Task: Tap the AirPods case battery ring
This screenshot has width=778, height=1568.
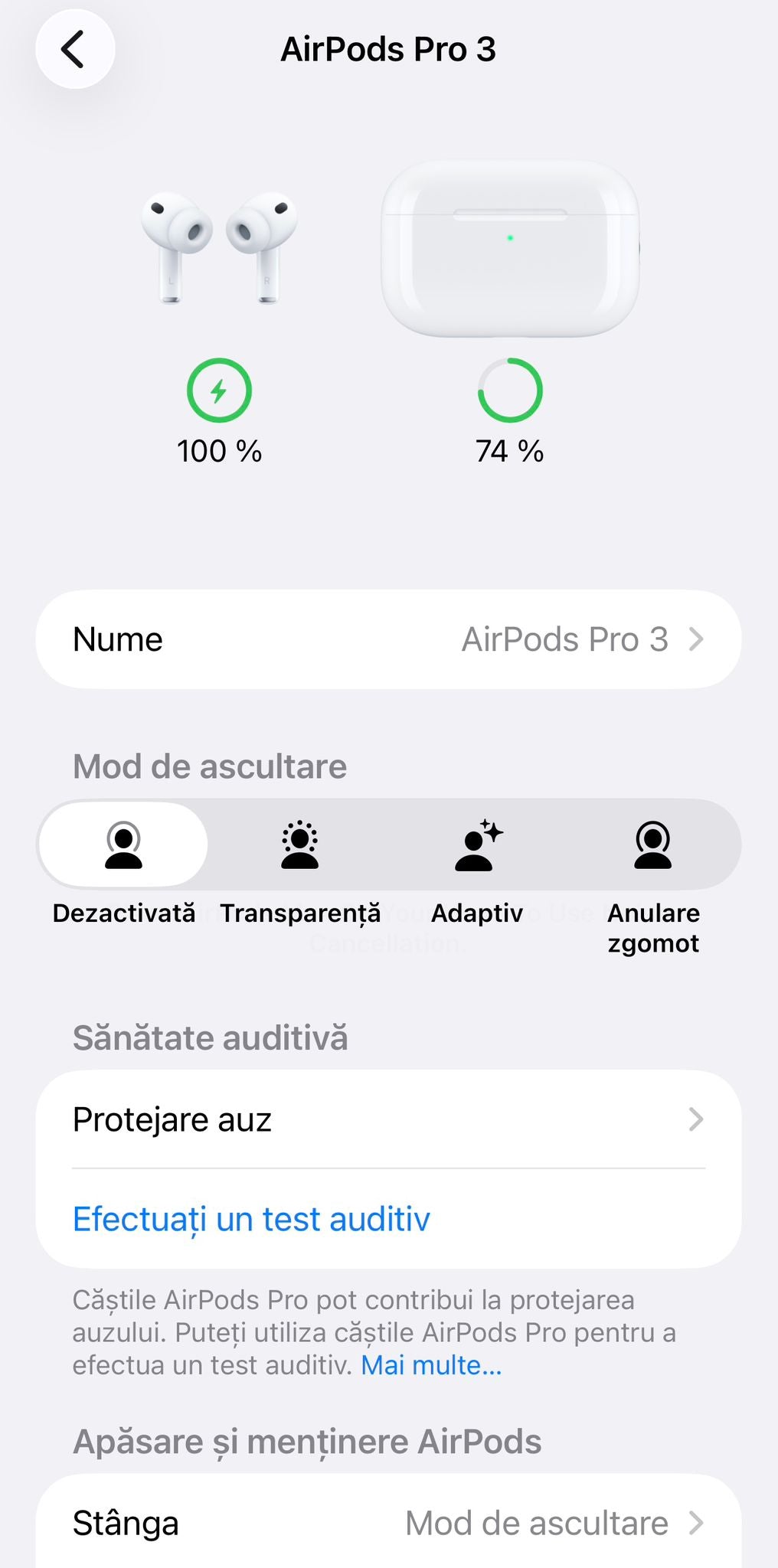Action: point(510,391)
